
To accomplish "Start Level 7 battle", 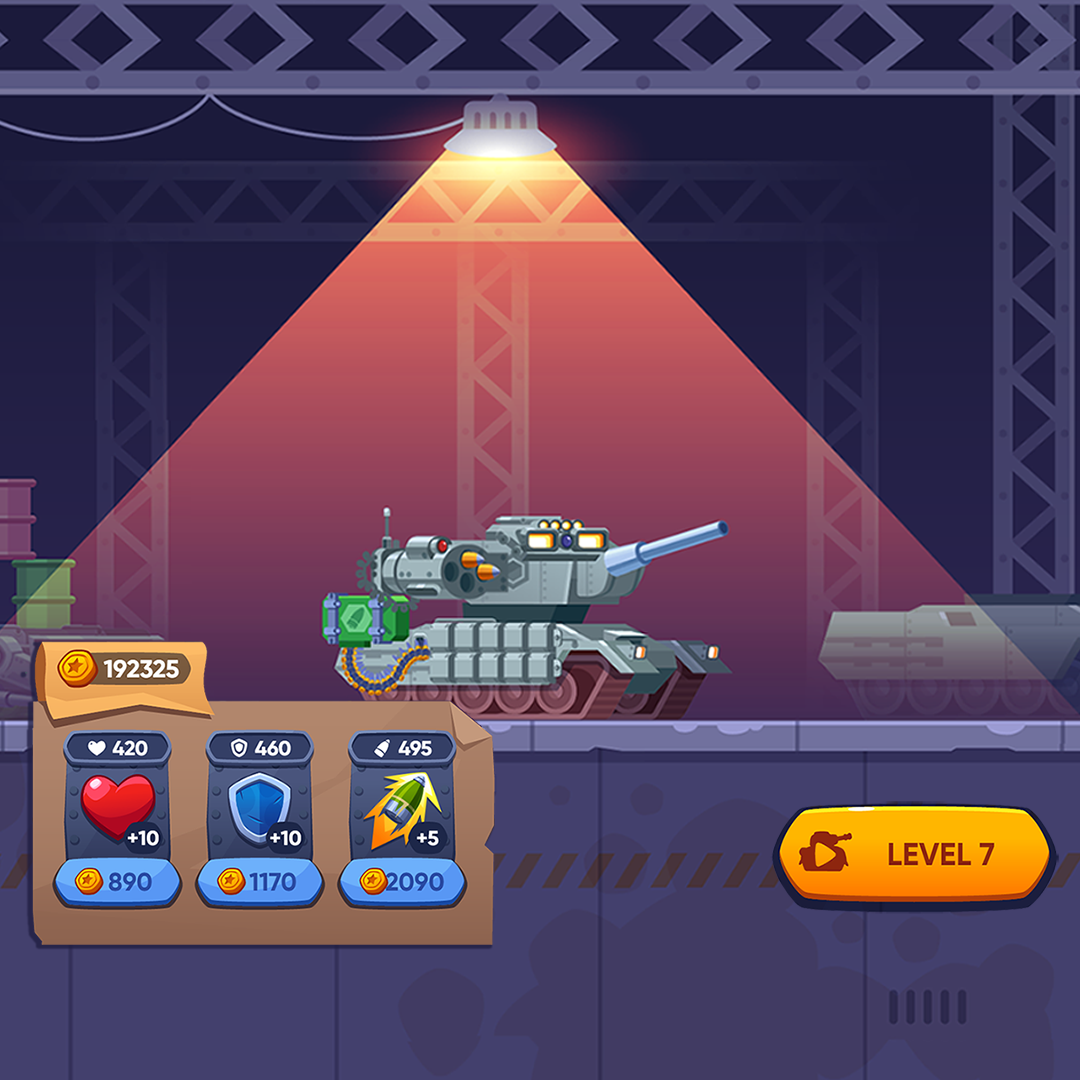I will [914, 854].
